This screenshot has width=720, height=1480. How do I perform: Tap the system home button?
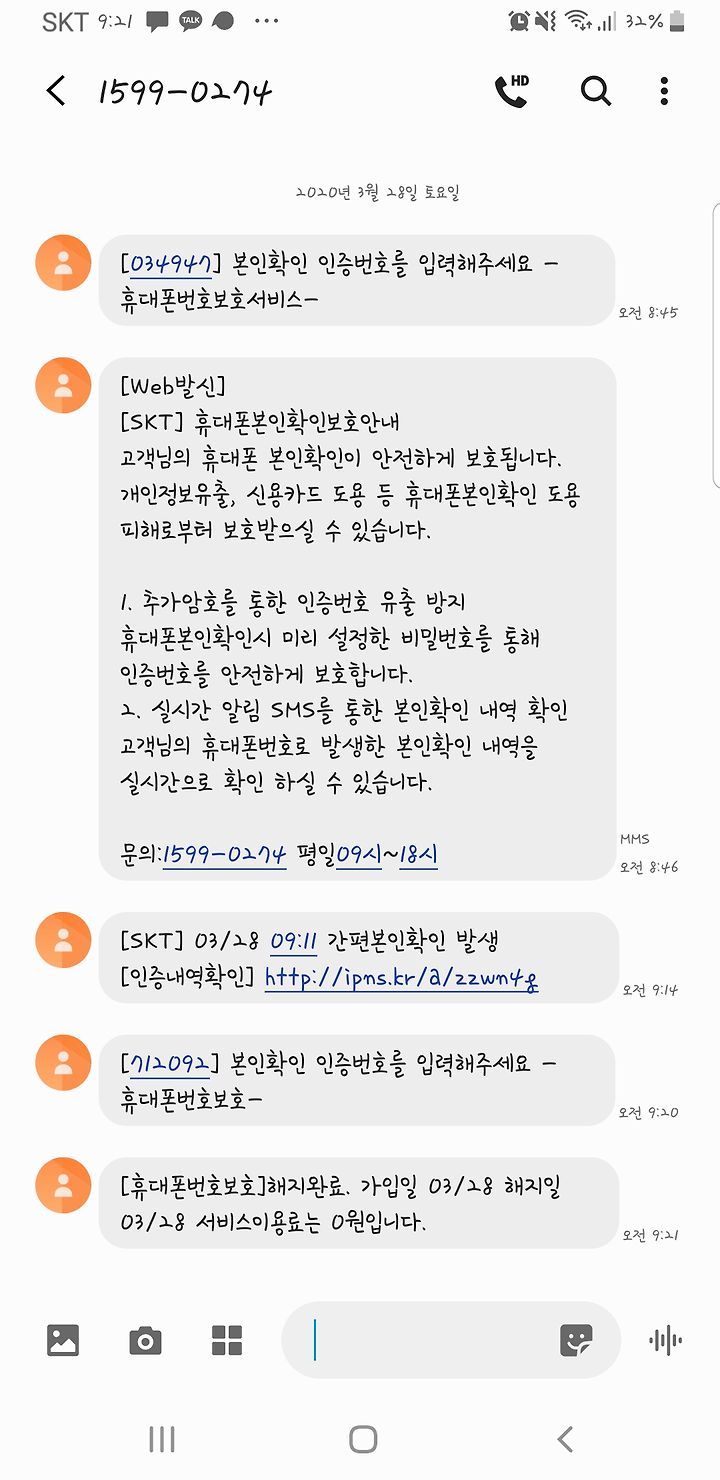362,1439
